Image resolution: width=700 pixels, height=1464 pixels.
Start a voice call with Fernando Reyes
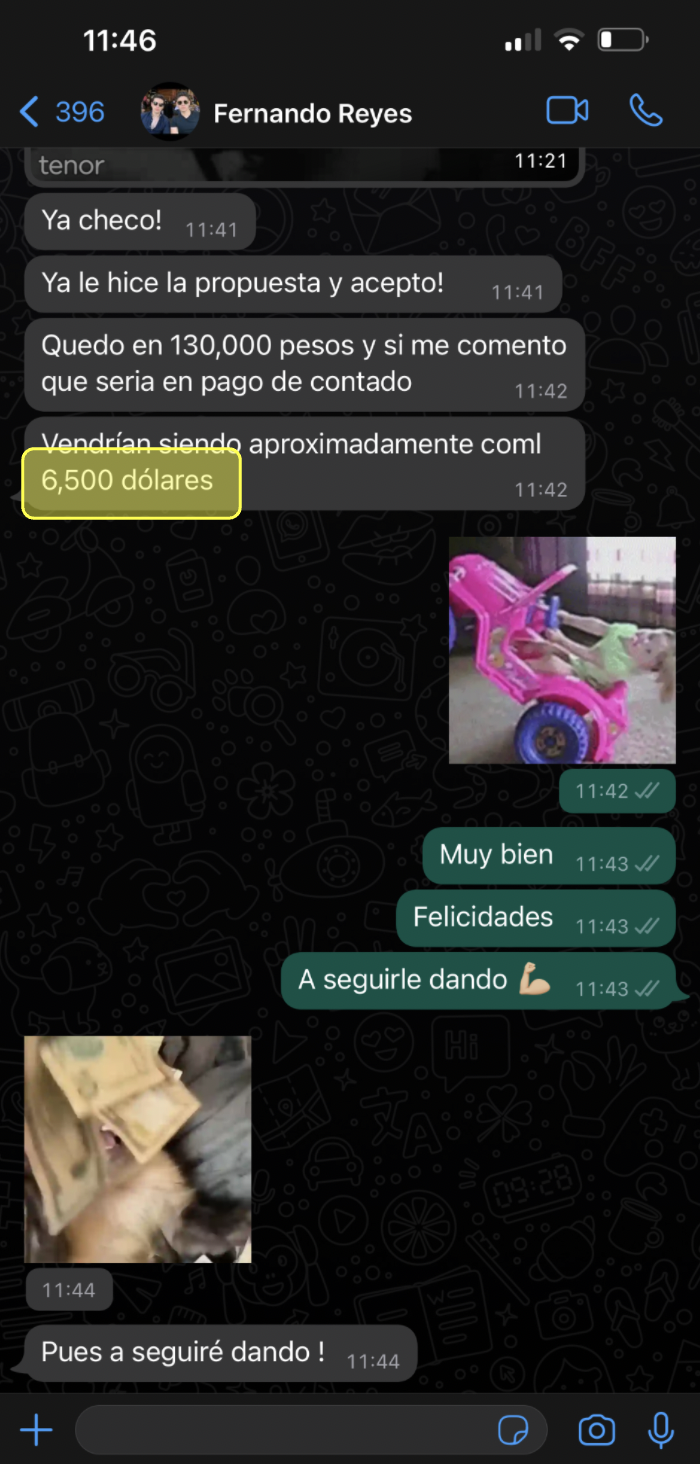click(x=646, y=111)
